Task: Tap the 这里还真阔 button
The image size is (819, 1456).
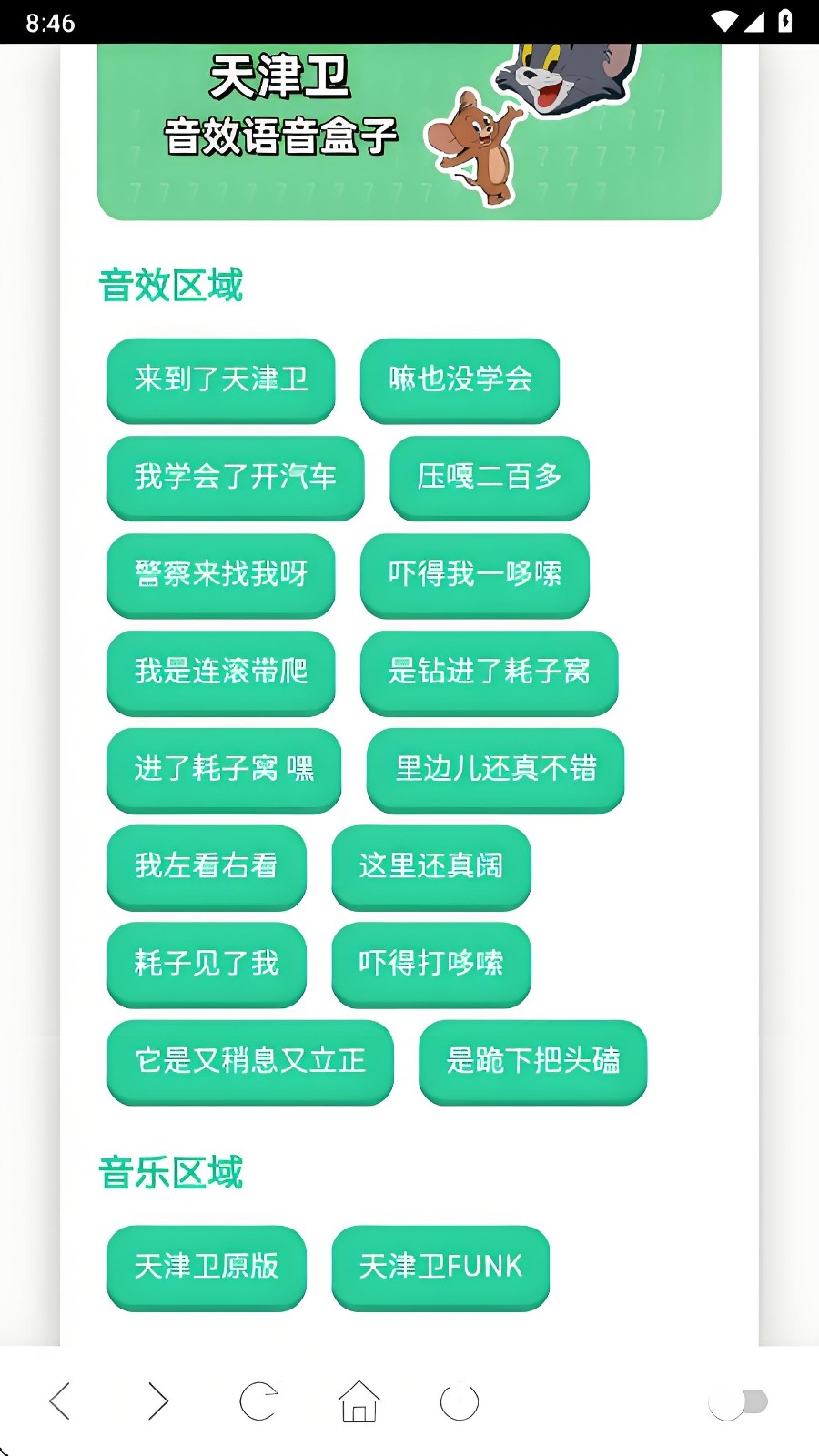Action: (x=430, y=866)
